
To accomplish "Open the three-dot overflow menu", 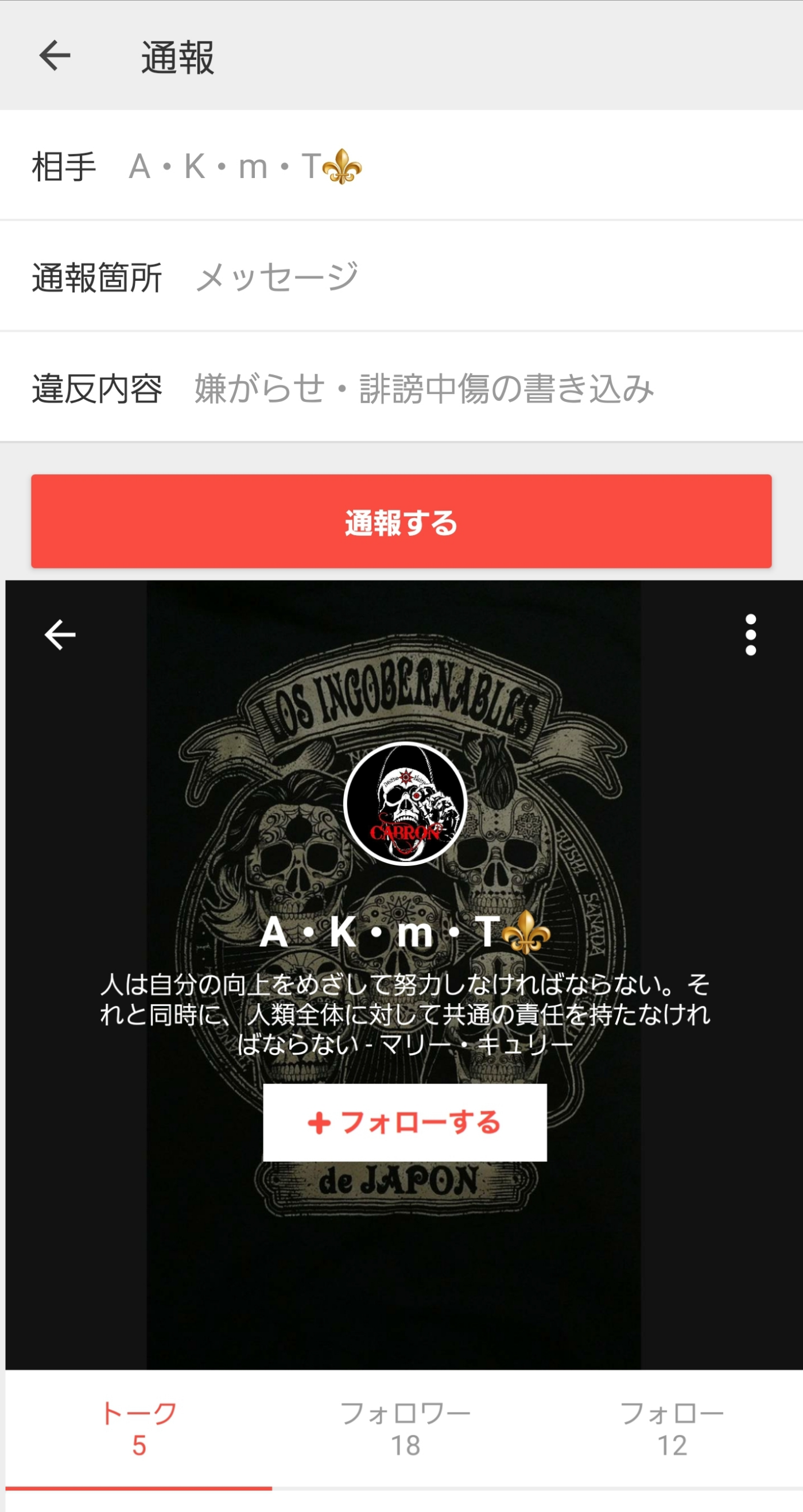I will click(750, 635).
